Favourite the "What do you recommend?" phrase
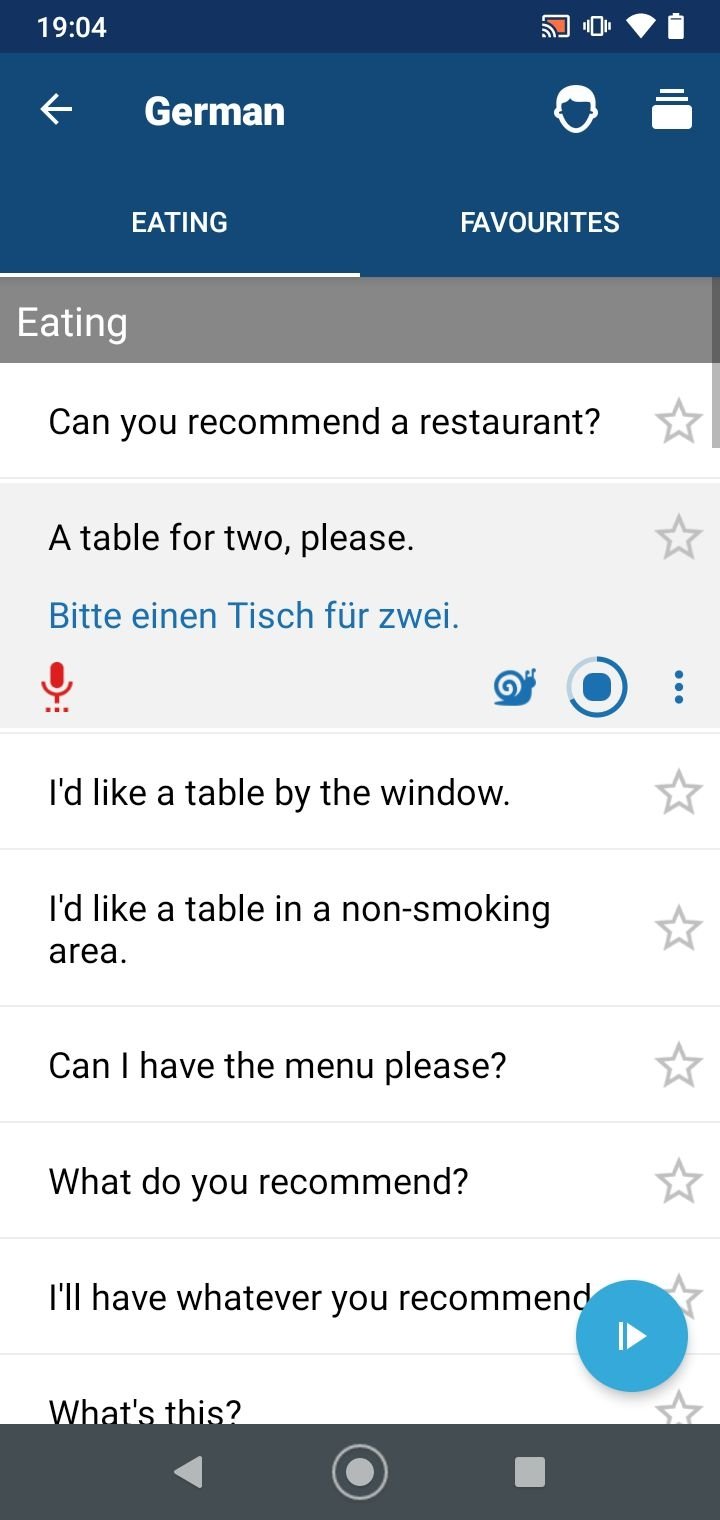The width and height of the screenshot is (720, 1520). click(x=679, y=1182)
